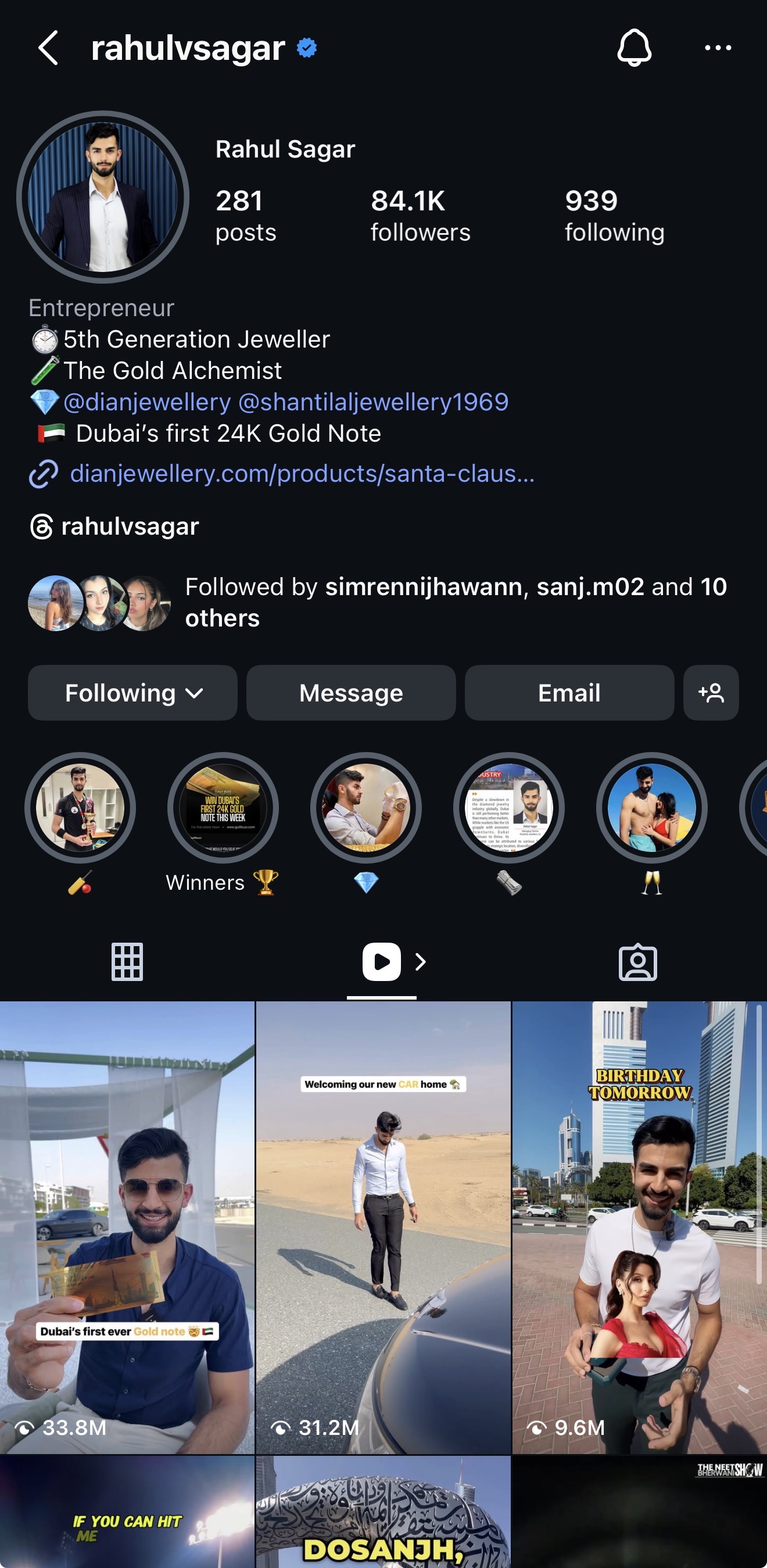
Task: Message Rahul Sagar
Action: (350, 693)
